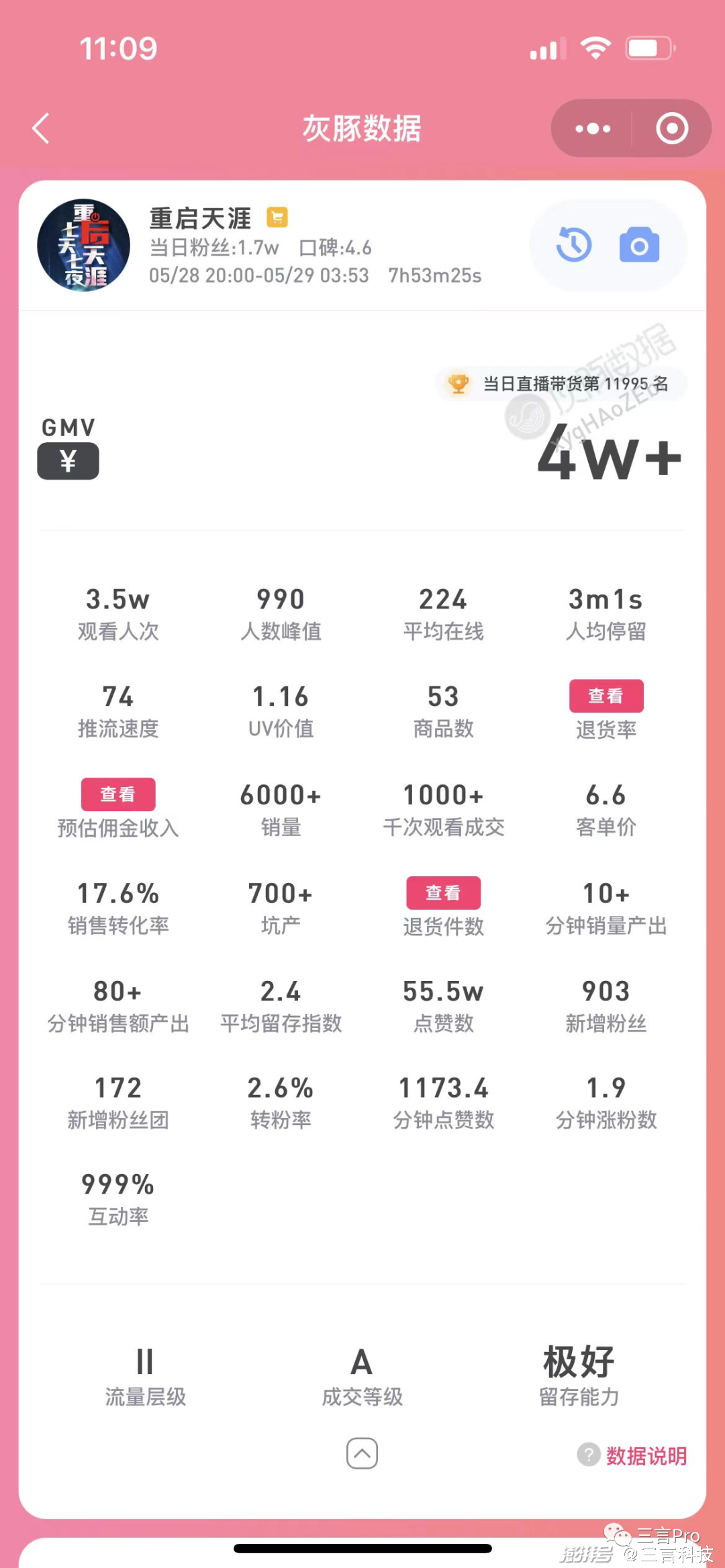Image resolution: width=725 pixels, height=1568 pixels.
Task: Tap 查看 above 预估佣金收入
Action: coord(118,794)
